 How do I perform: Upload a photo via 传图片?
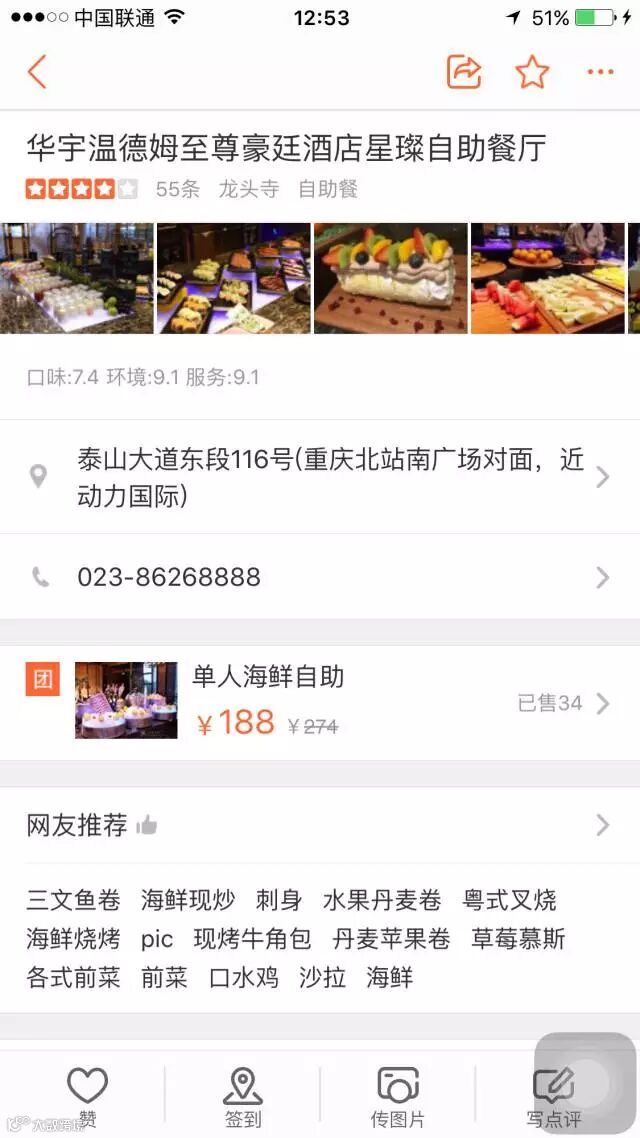(x=397, y=1096)
